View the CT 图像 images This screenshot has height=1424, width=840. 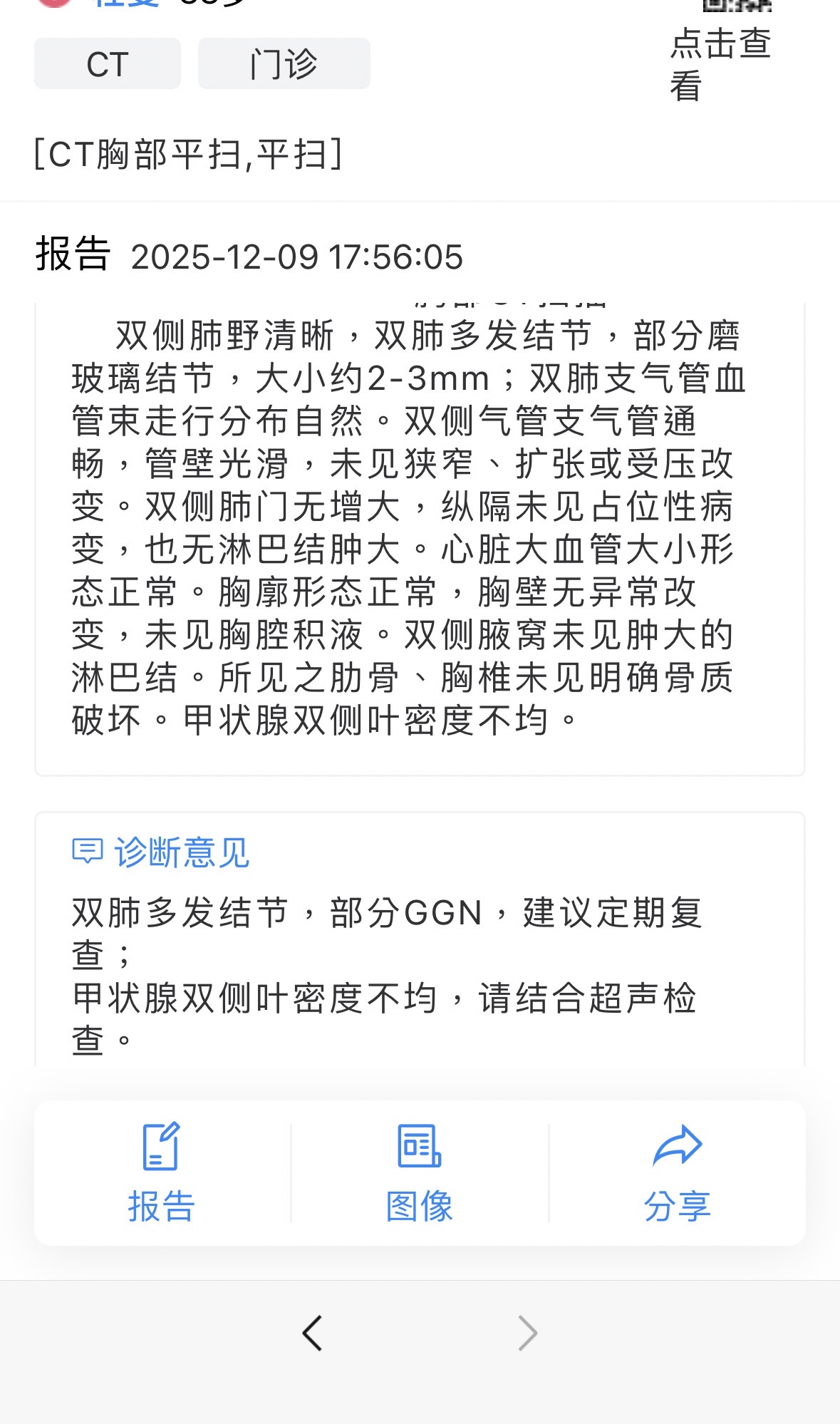(420, 1172)
